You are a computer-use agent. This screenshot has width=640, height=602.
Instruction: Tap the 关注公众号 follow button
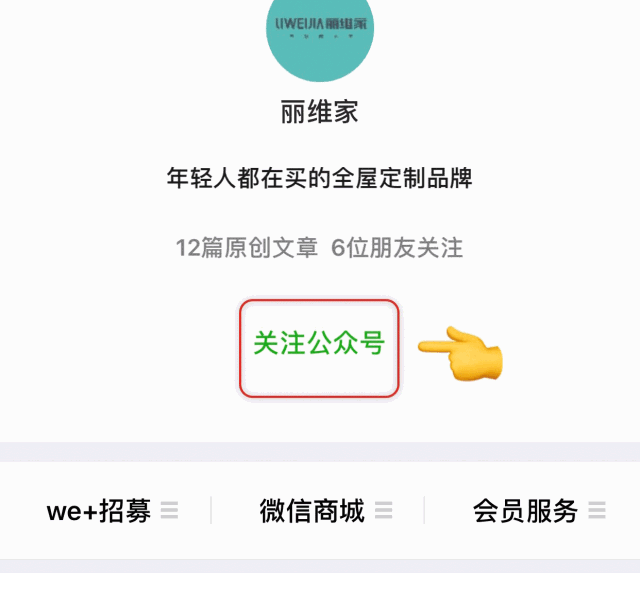[x=319, y=345]
